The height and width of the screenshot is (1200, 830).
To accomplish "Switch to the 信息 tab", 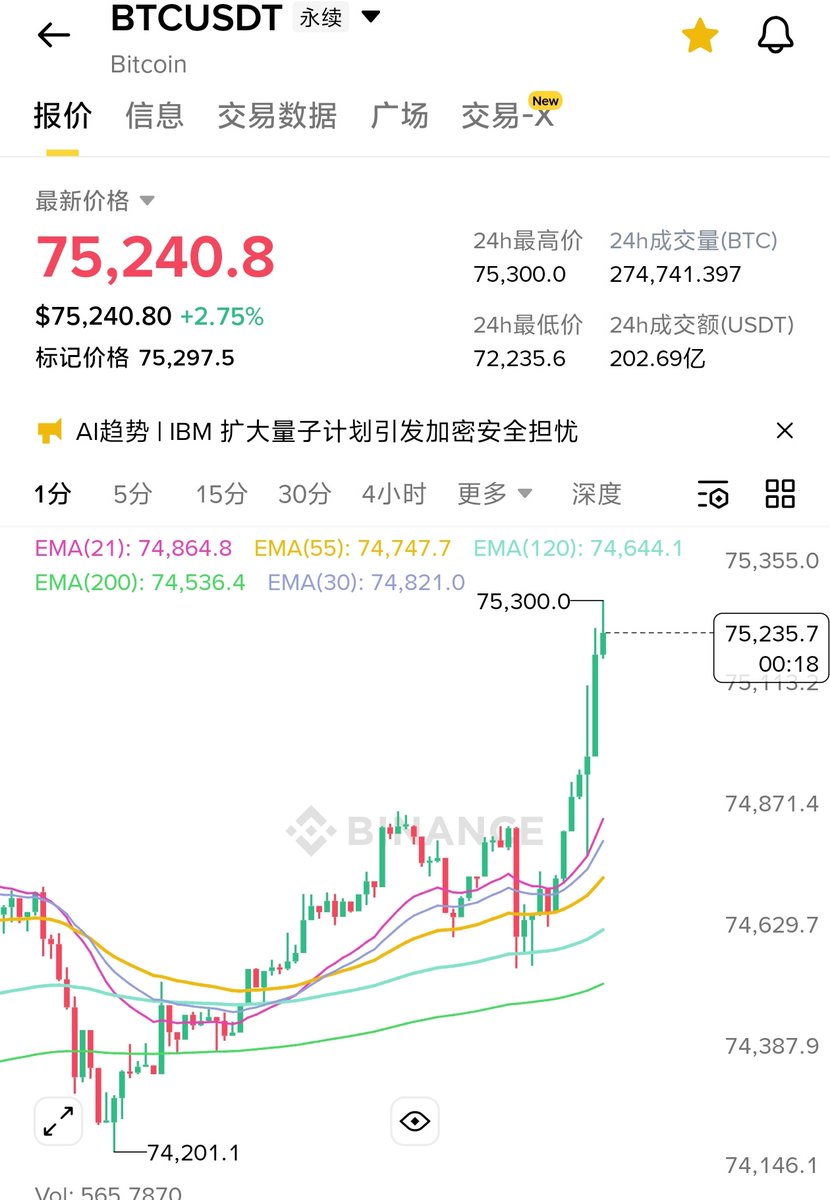I will point(154,116).
